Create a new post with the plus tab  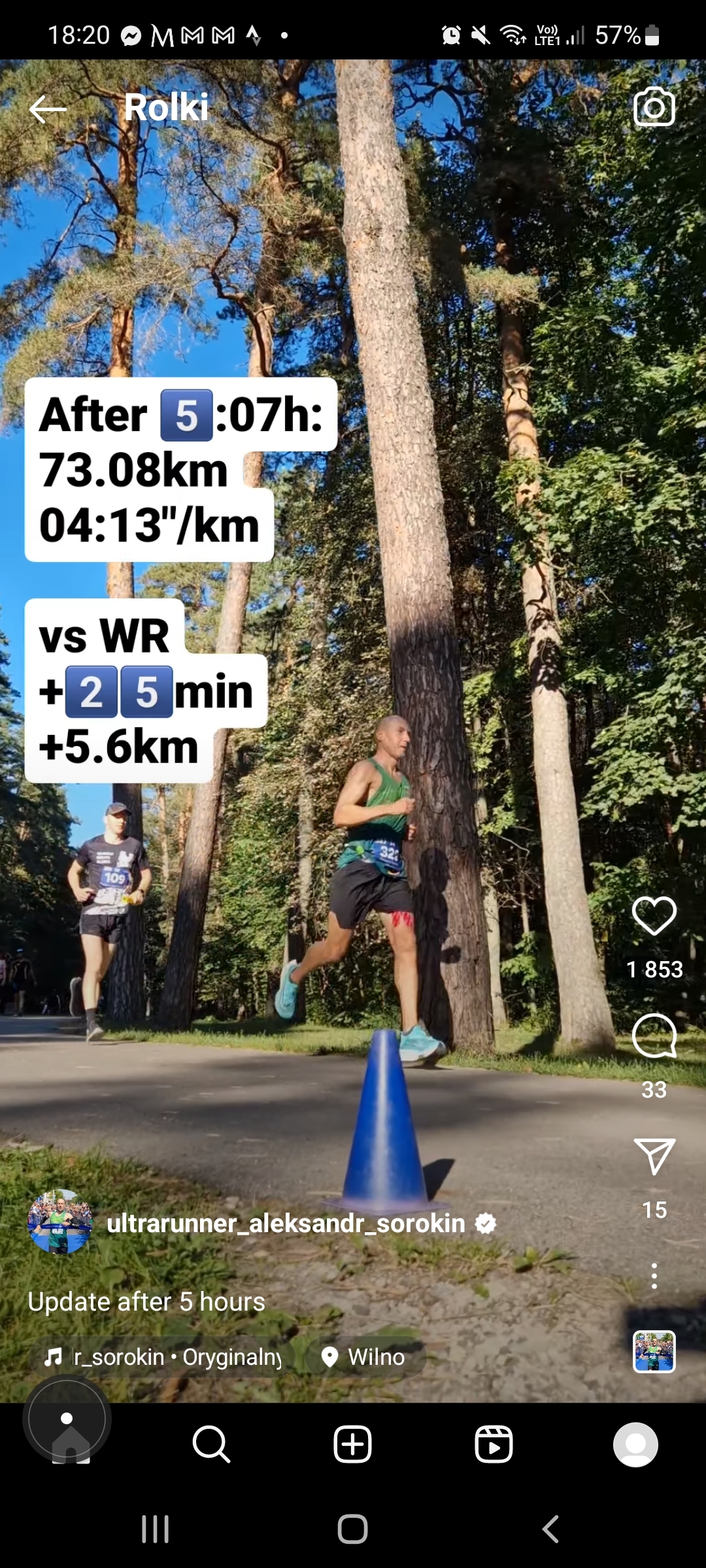(x=352, y=1444)
